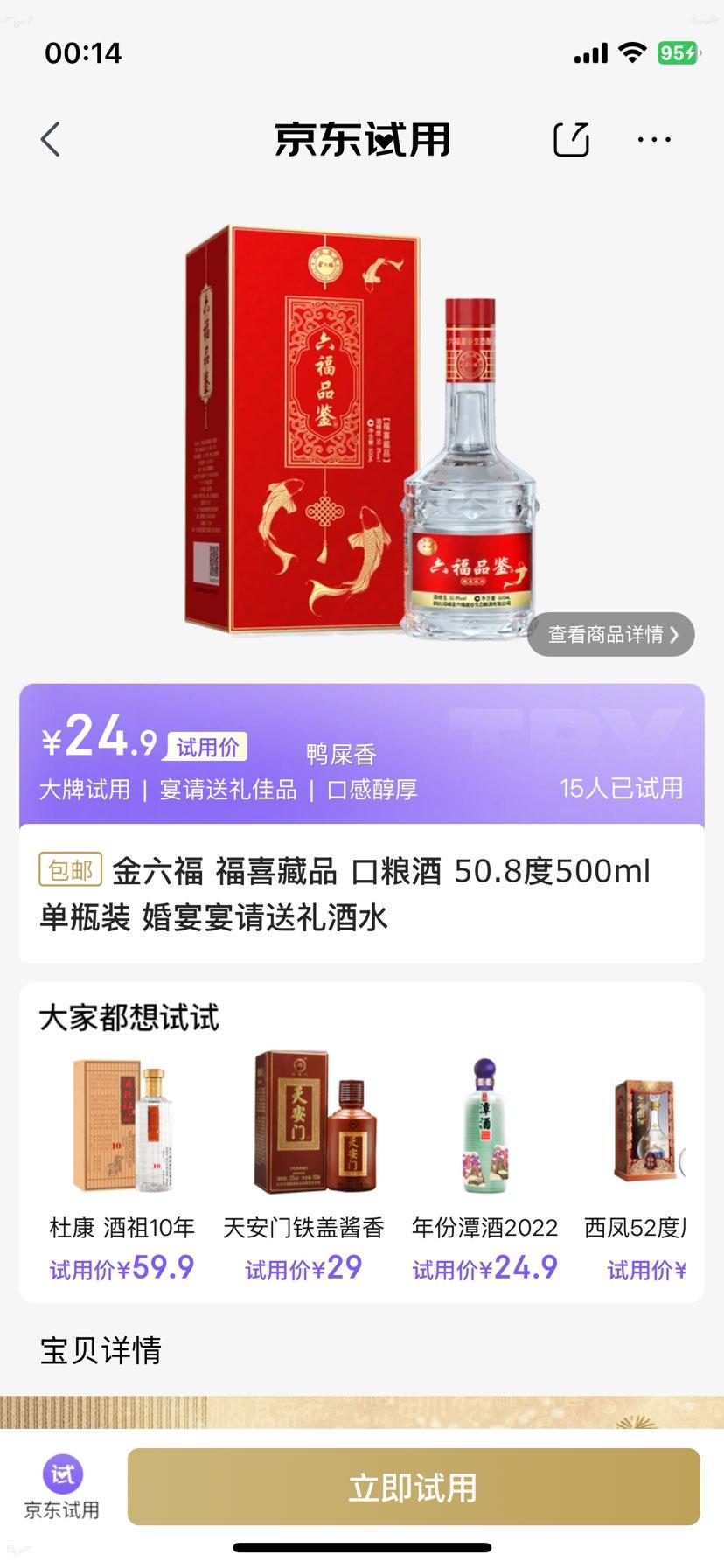Tap the 年份潭酒2022 price ¥24.9
This screenshot has width=724, height=1568.
(x=485, y=1267)
